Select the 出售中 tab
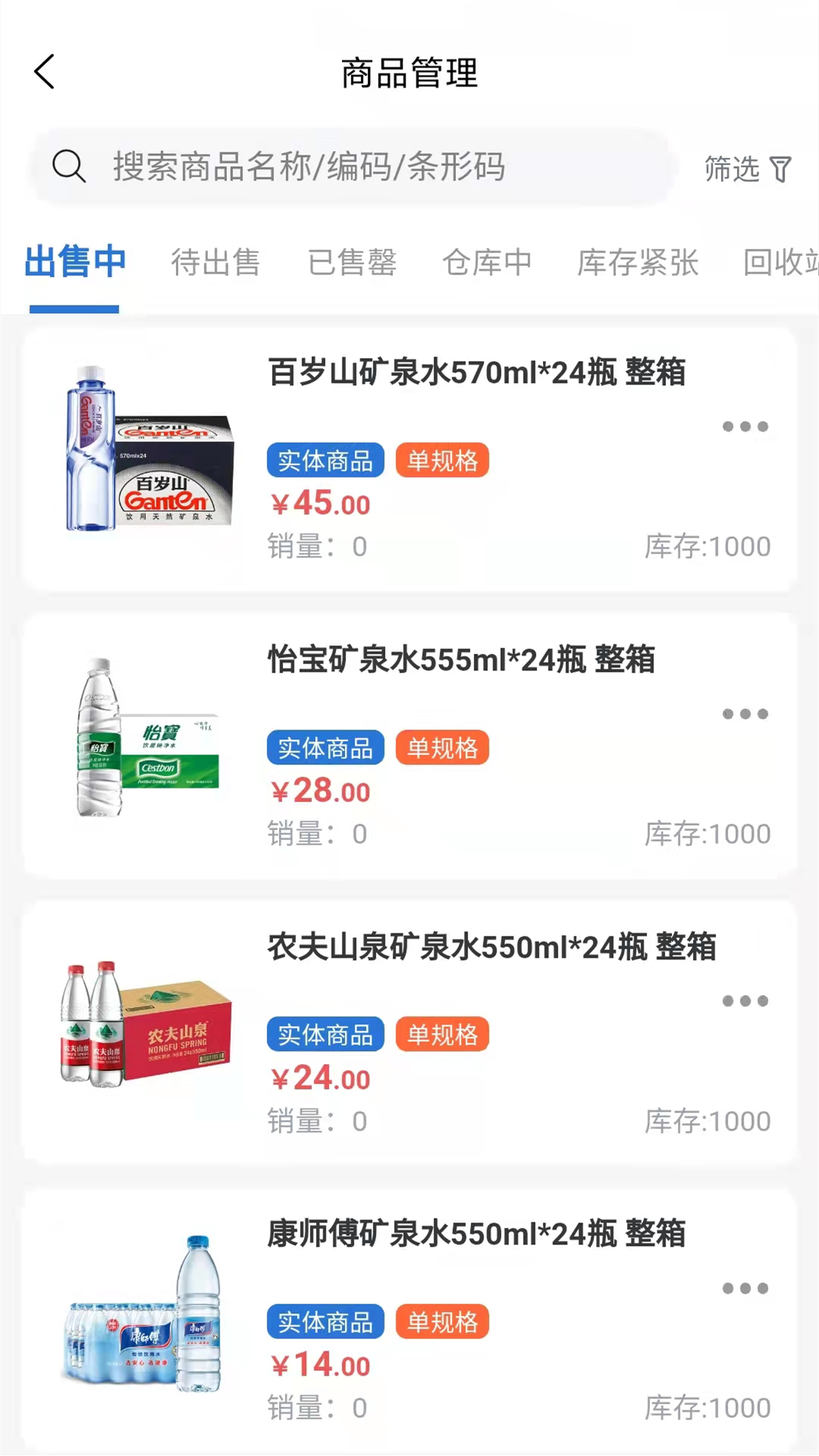Image resolution: width=819 pixels, height=1456 pixels. click(74, 262)
